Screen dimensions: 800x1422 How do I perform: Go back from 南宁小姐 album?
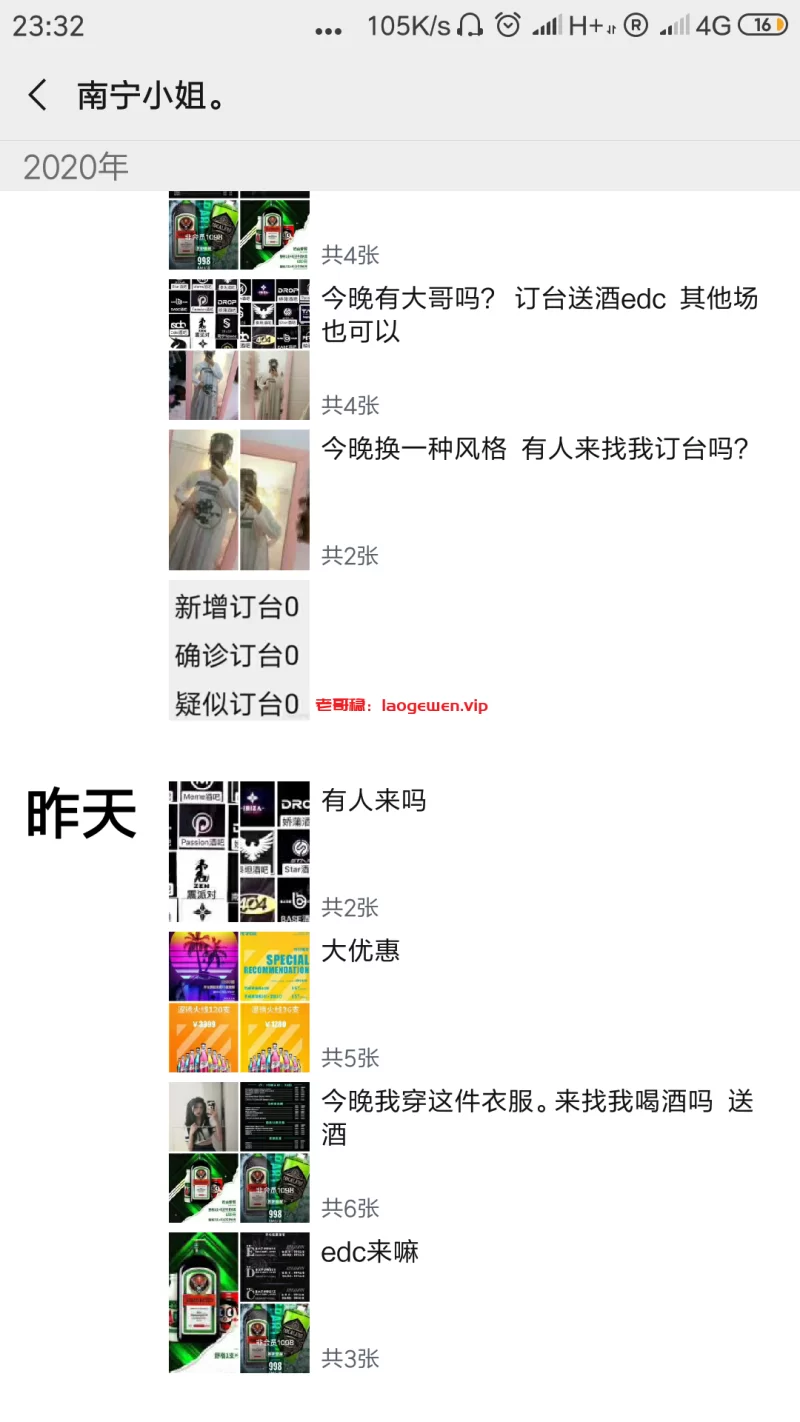point(38,96)
